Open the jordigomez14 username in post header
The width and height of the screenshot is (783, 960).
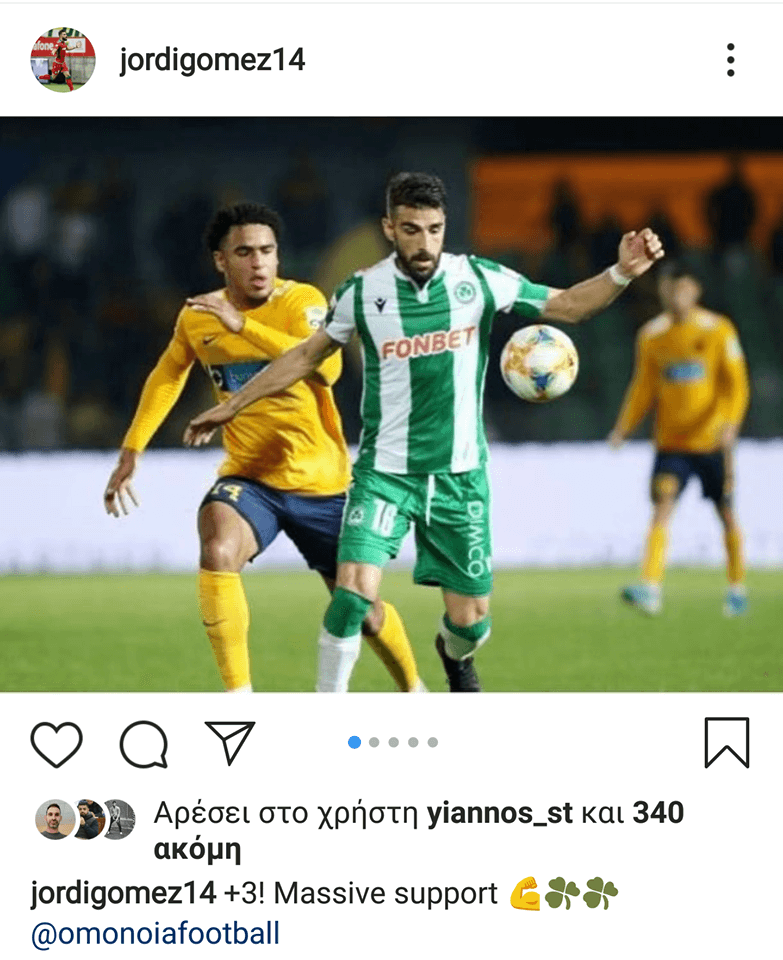(212, 60)
